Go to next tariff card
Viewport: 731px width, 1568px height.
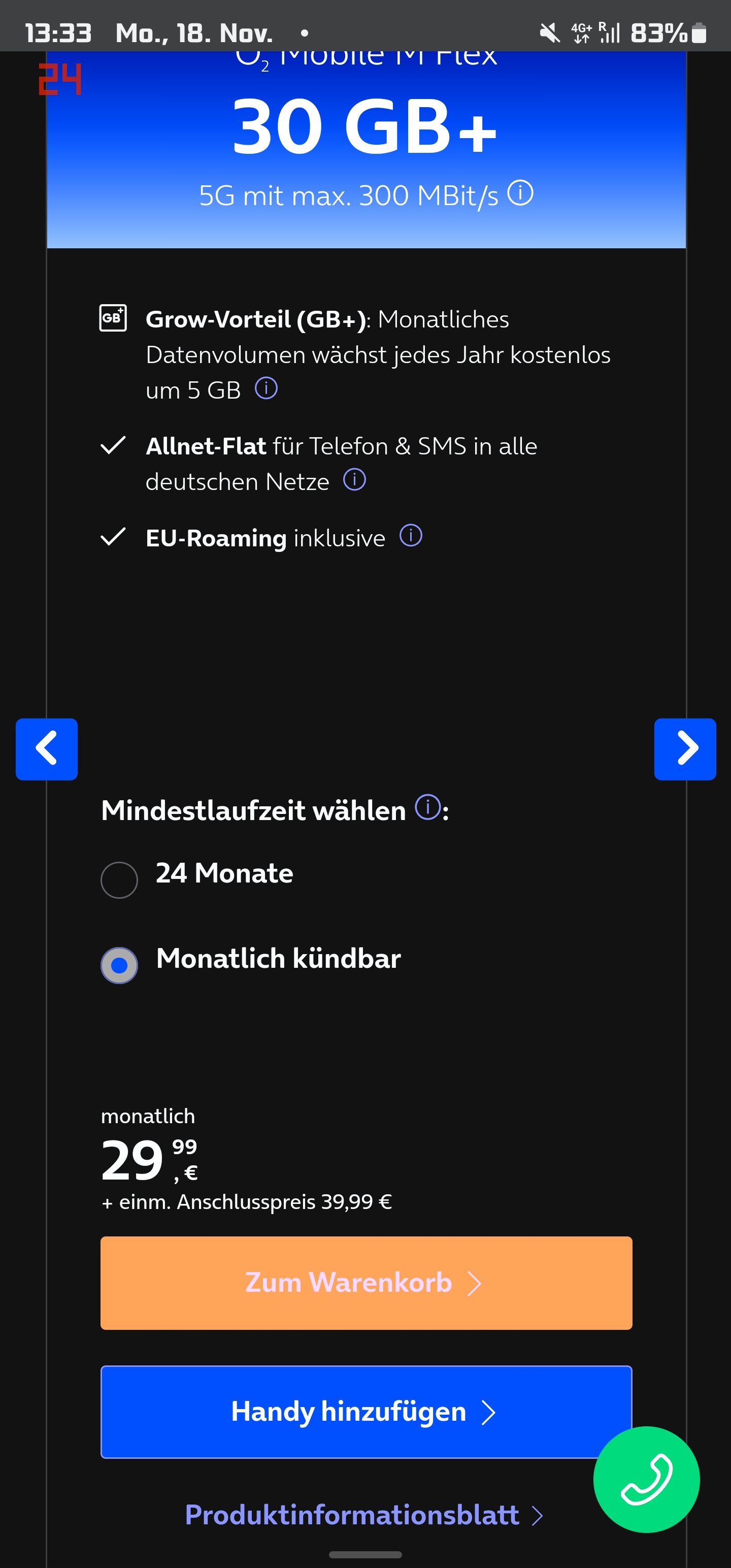tap(685, 748)
